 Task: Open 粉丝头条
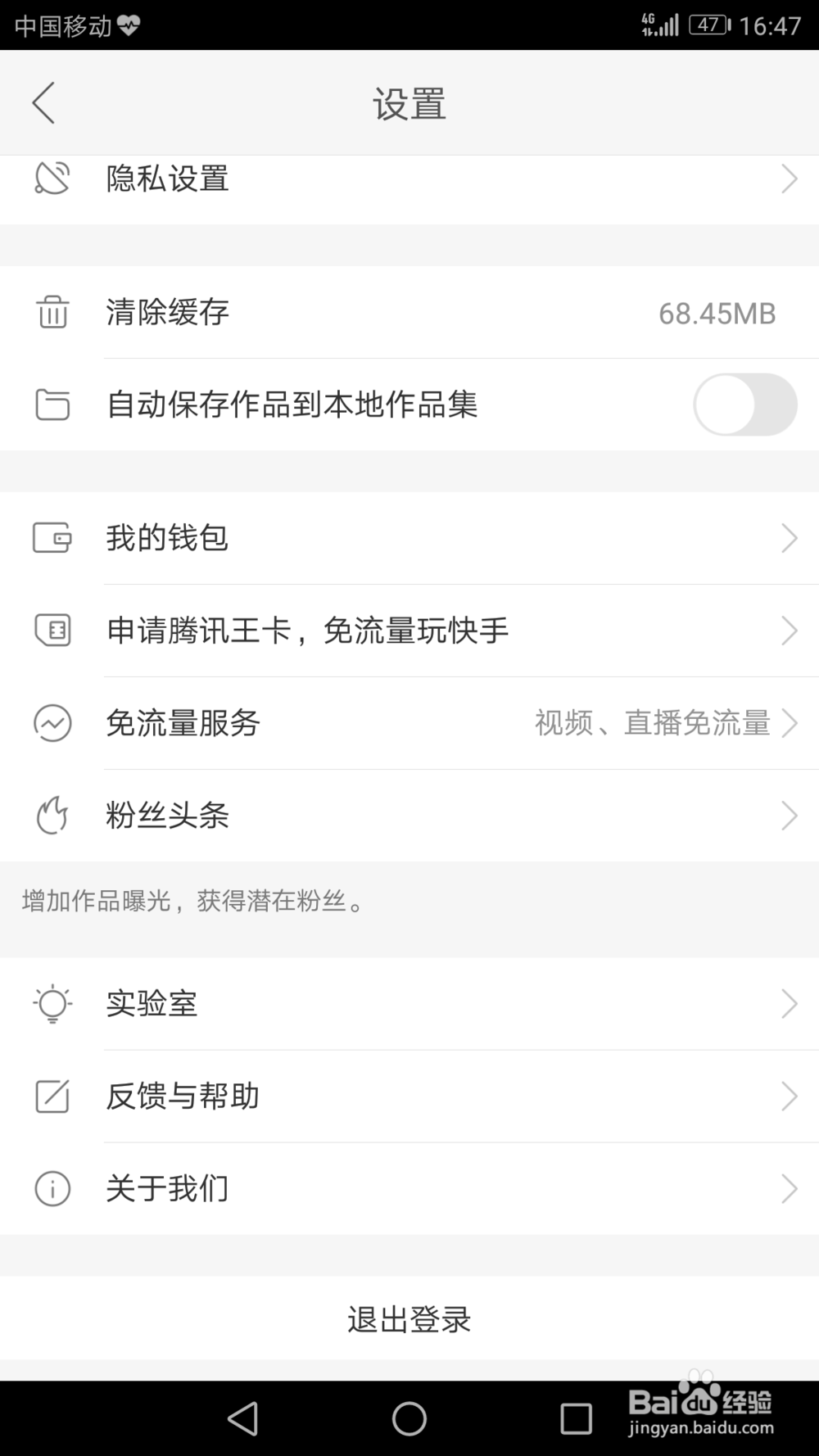click(x=409, y=816)
